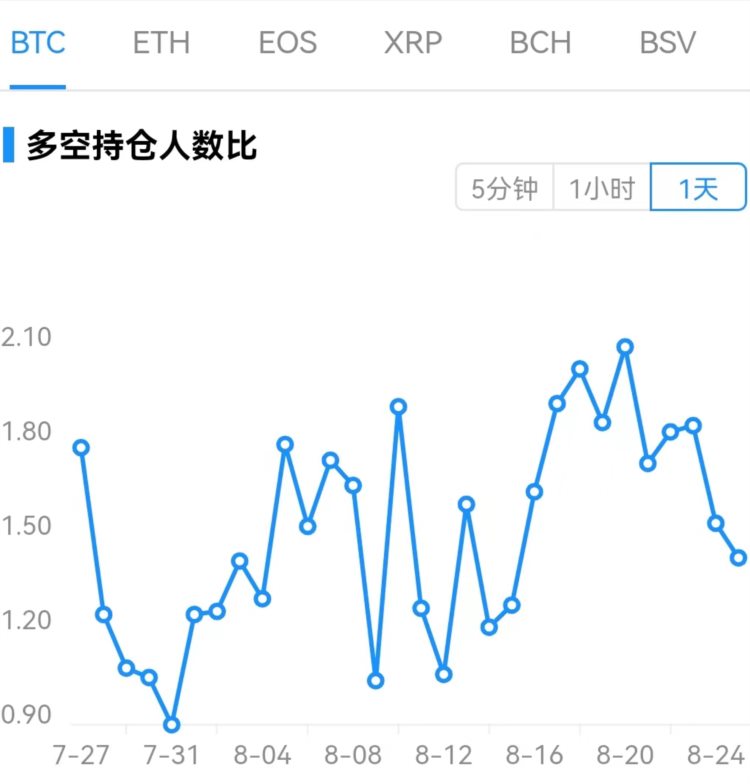Switch to the BCH tab

(540, 42)
